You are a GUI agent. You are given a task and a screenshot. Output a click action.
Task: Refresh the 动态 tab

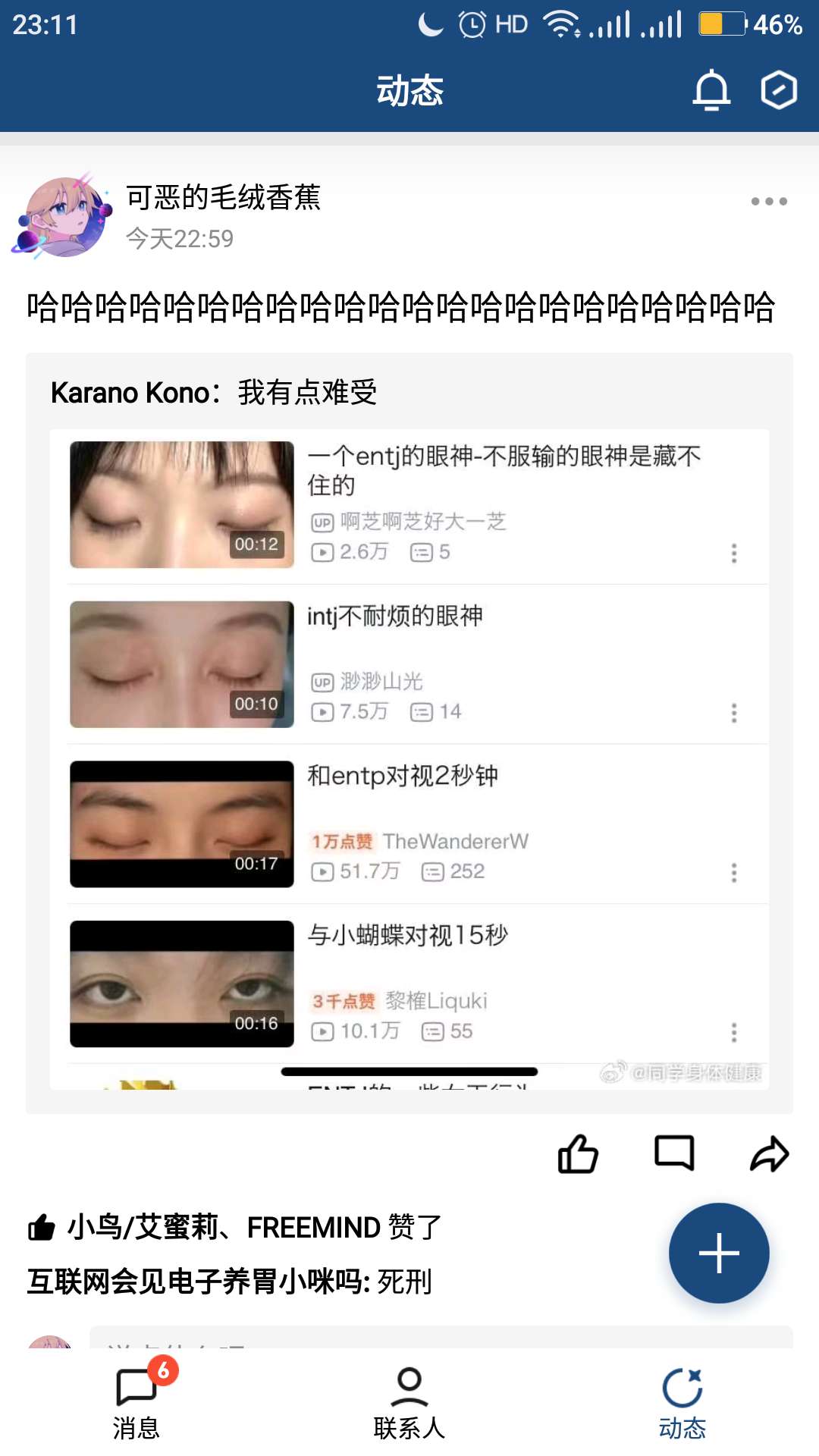coord(682,1403)
